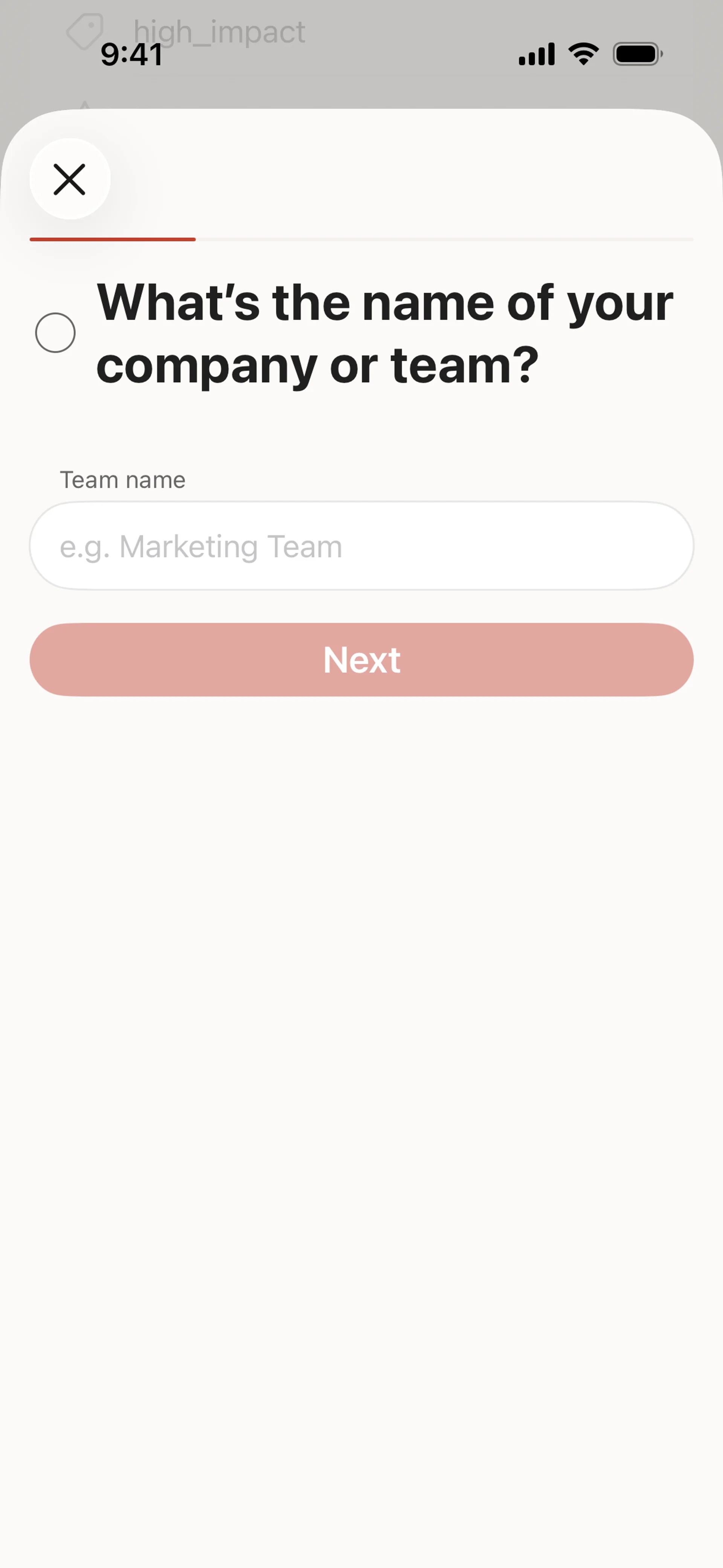The width and height of the screenshot is (723, 1568).
Task: Tap the Team name text field
Action: [x=361, y=546]
